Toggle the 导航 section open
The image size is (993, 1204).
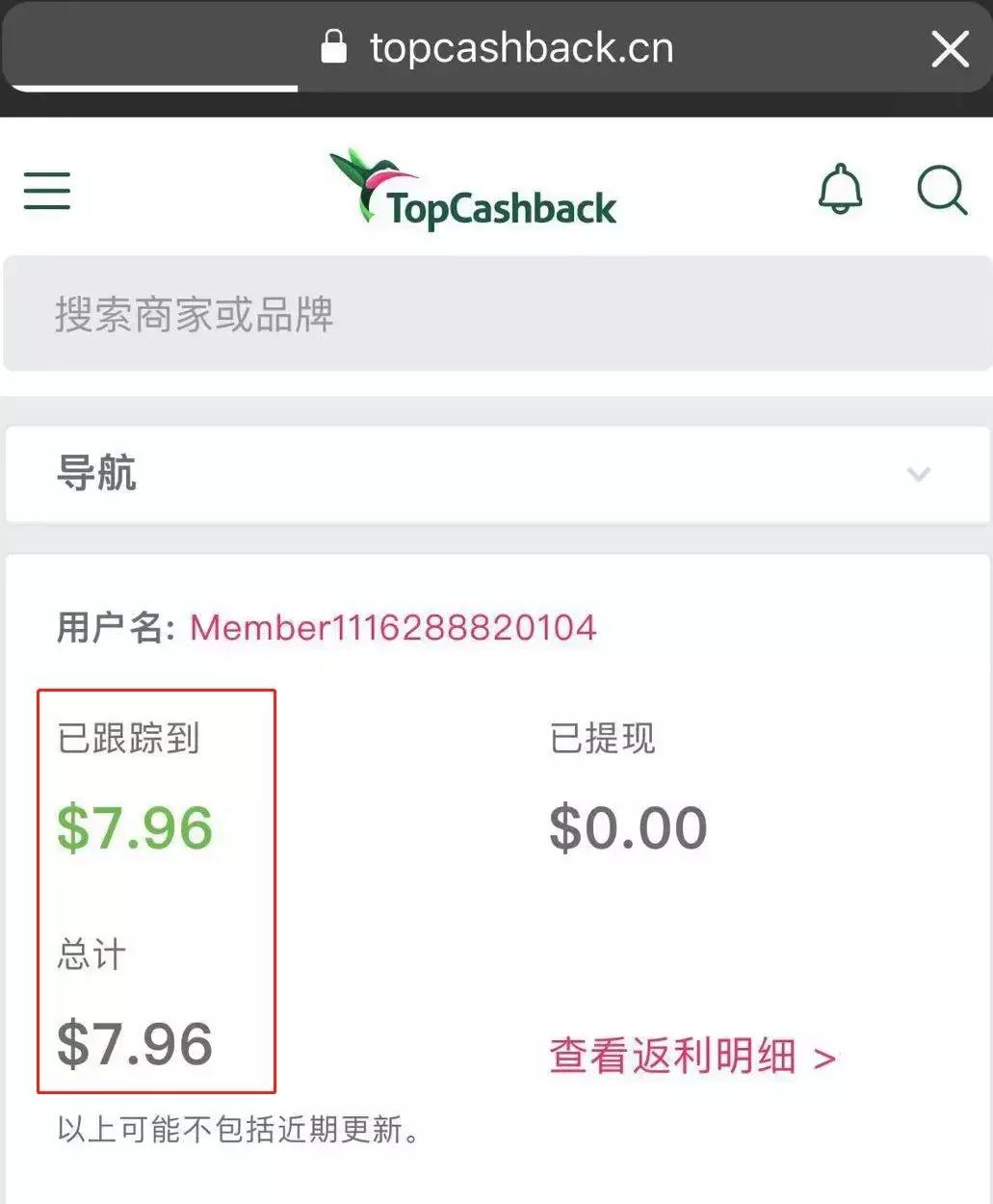(x=496, y=475)
